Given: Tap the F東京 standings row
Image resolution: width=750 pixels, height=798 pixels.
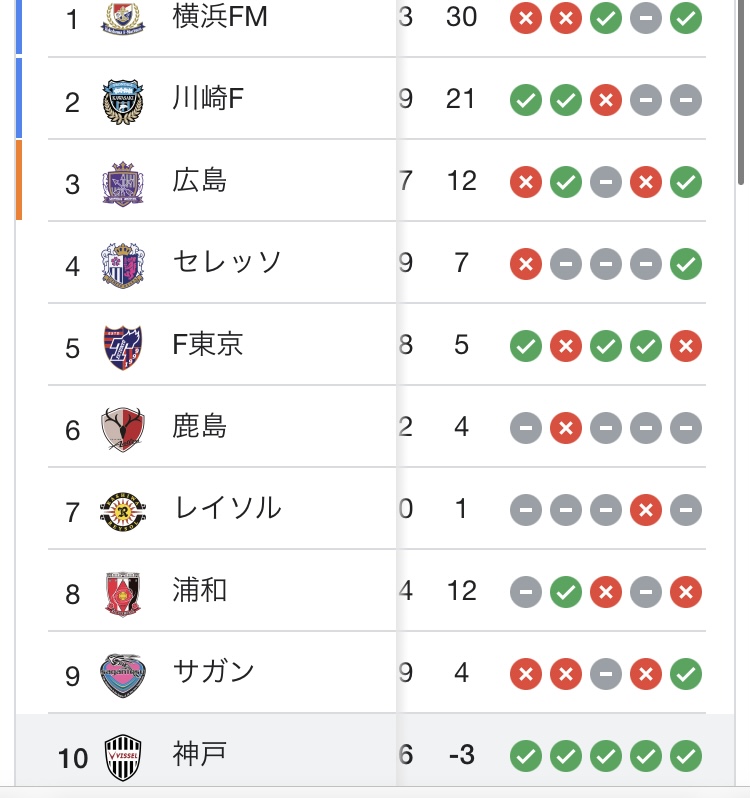Looking at the screenshot, I should click(208, 346).
